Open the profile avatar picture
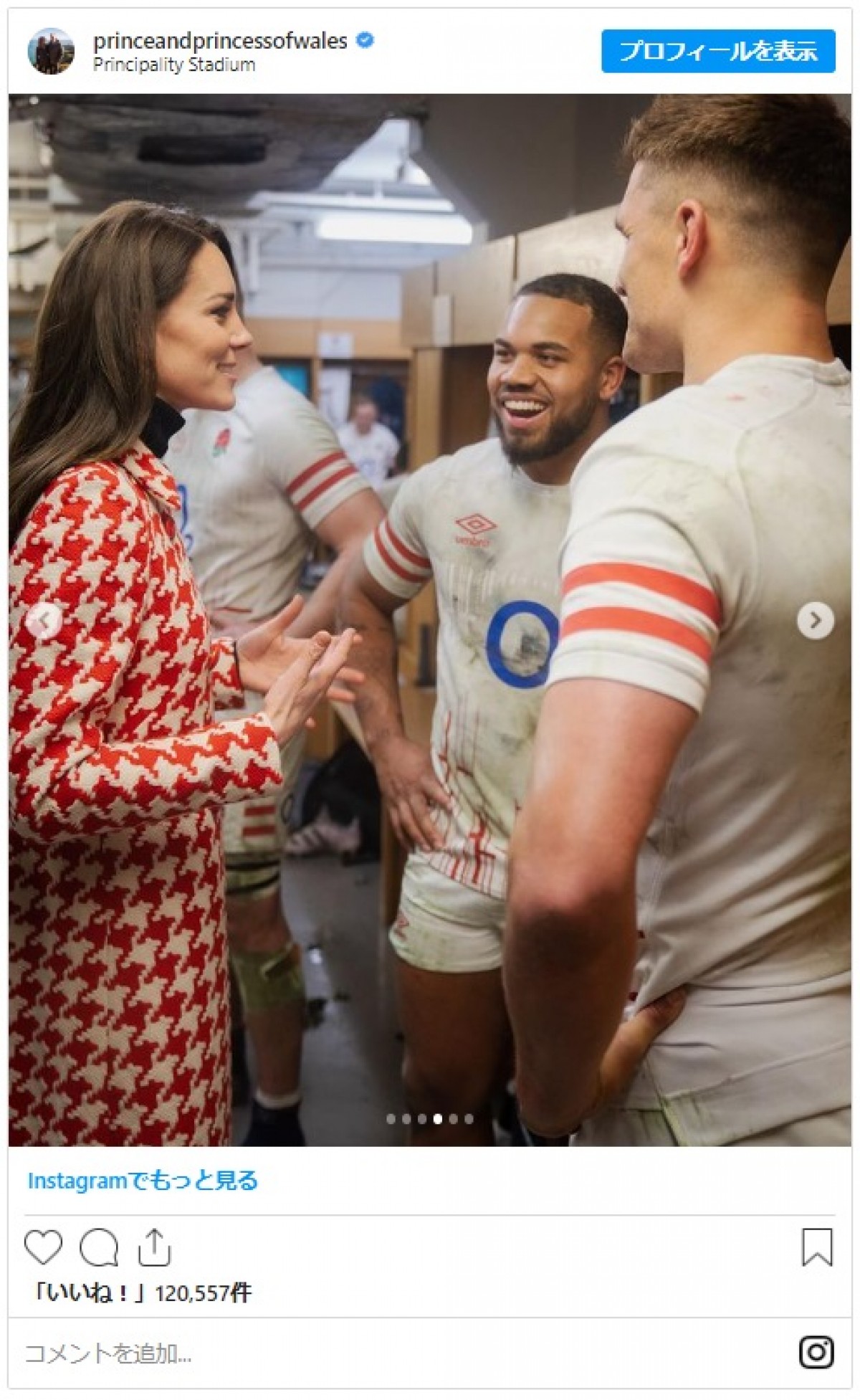Viewport: 860px width, 1400px height. point(51,52)
